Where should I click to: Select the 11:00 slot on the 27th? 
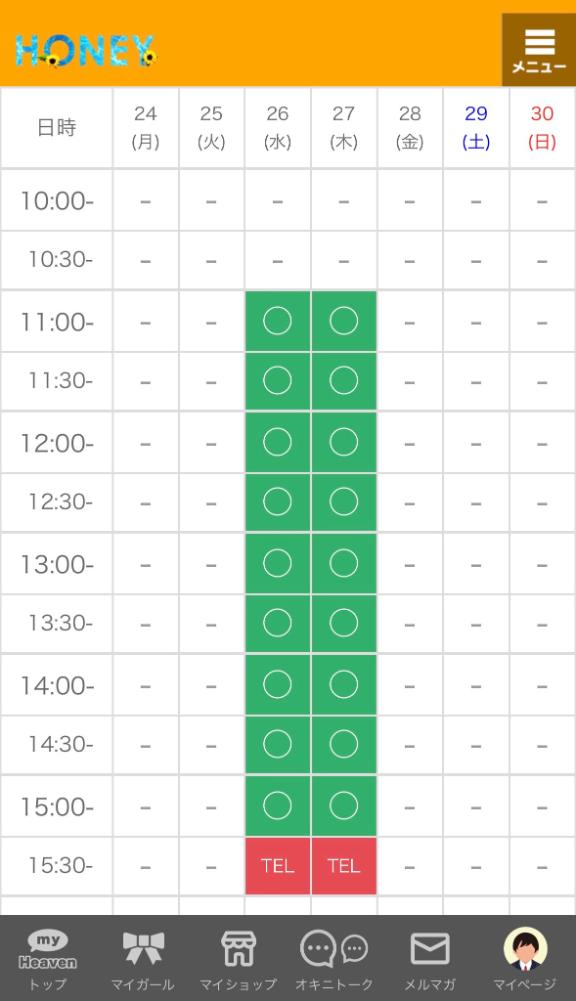coord(344,321)
